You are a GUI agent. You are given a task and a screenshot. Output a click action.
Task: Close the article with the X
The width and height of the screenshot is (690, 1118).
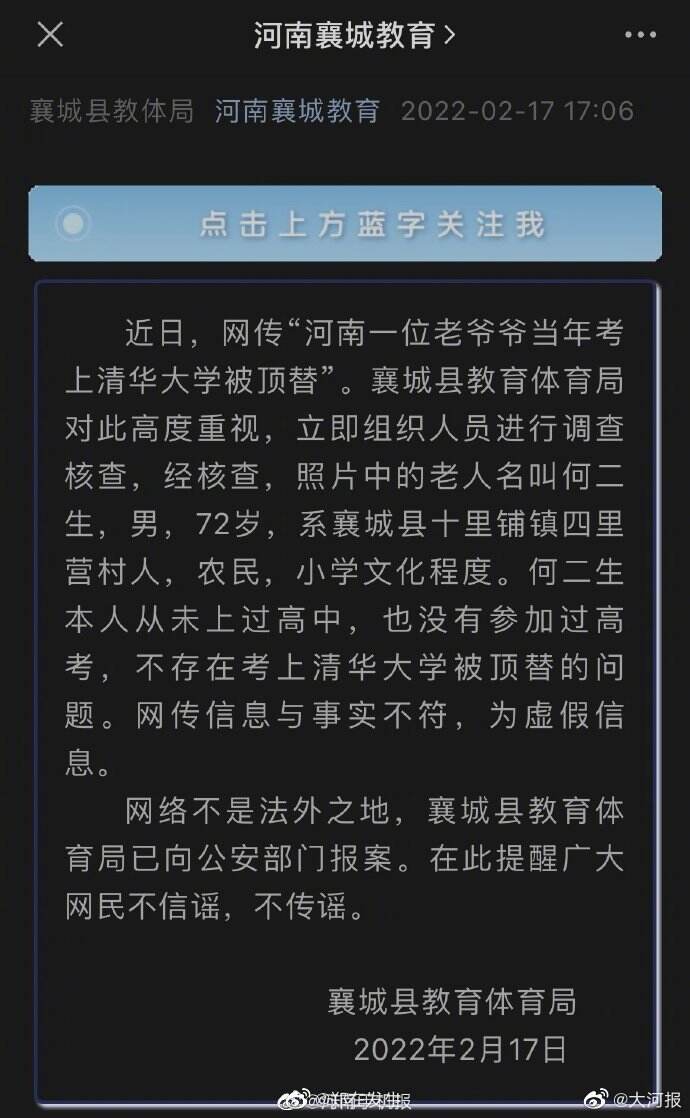pyautogui.click(x=50, y=35)
